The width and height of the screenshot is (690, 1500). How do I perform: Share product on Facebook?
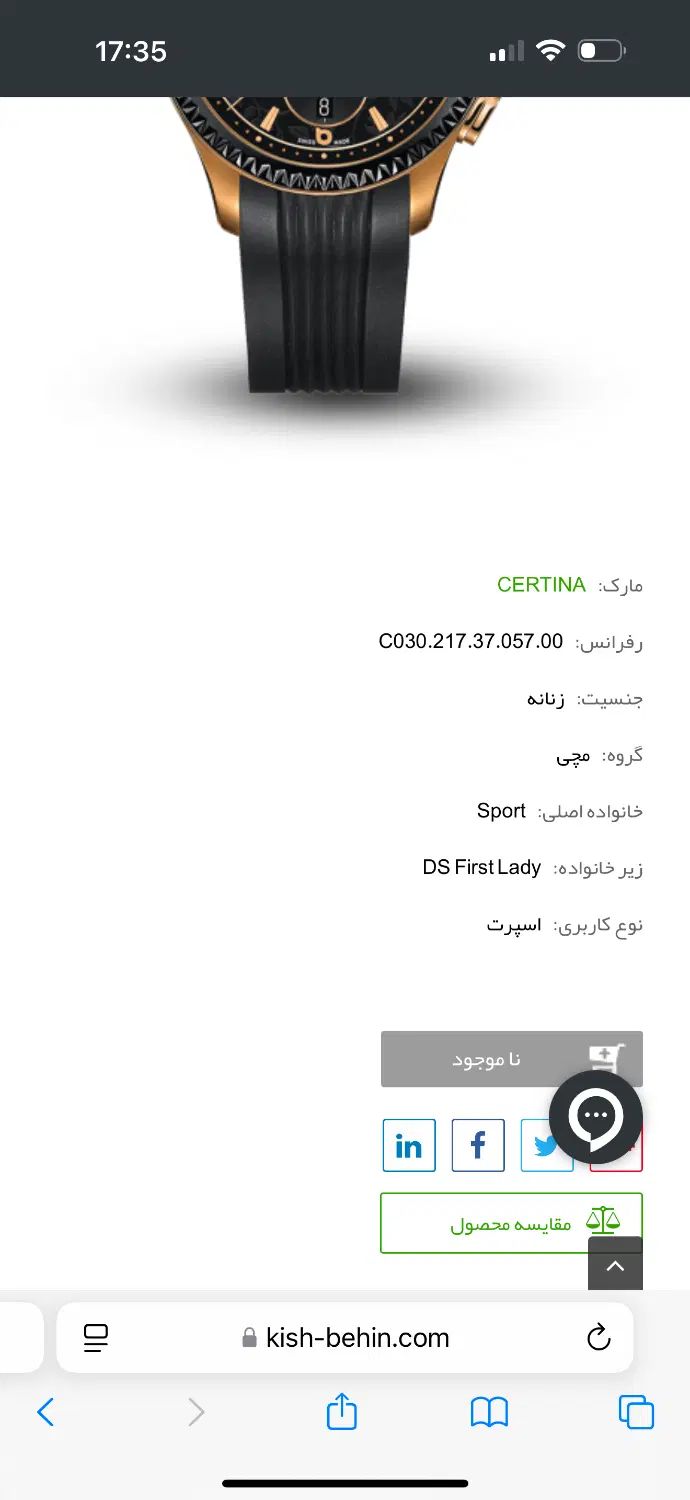pos(478,1145)
